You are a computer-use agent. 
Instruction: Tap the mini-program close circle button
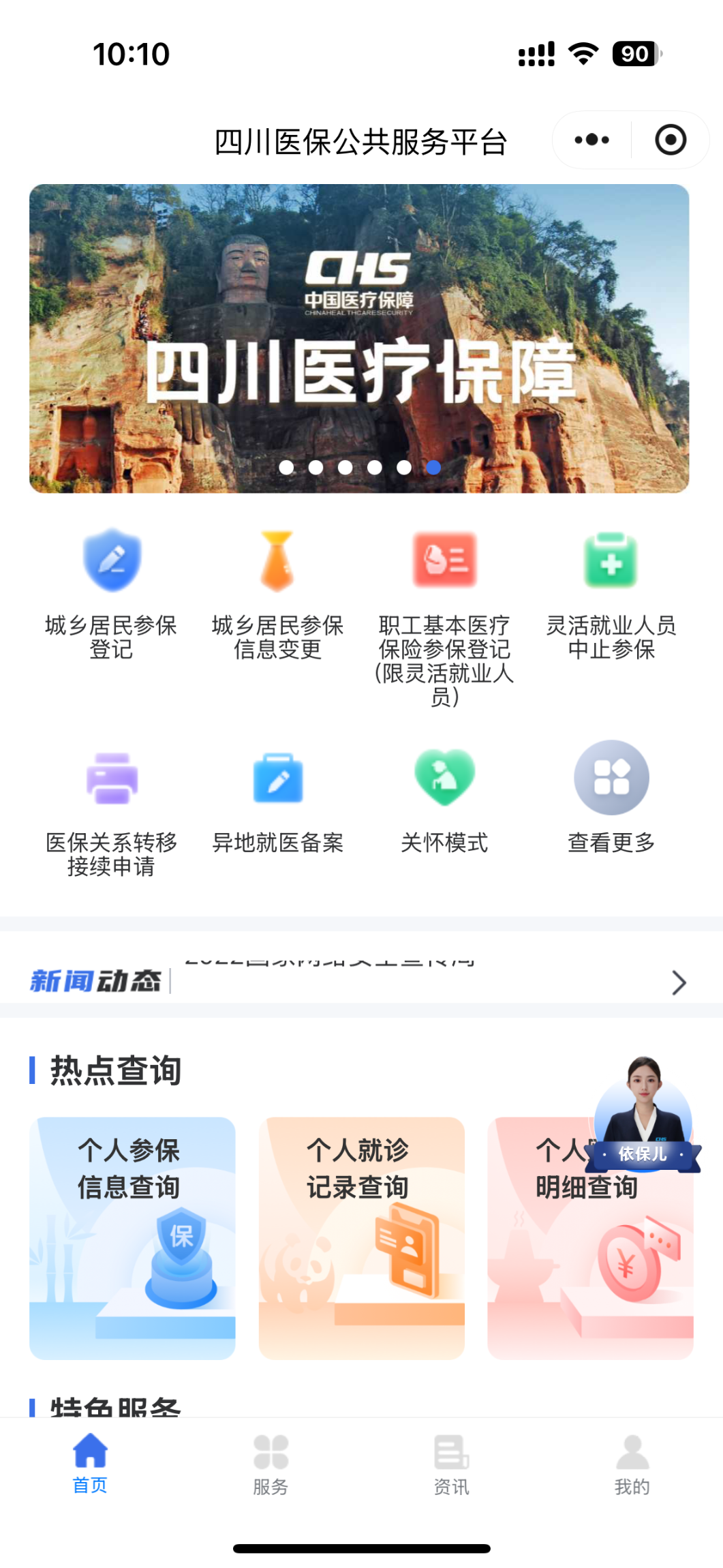pyautogui.click(x=669, y=139)
